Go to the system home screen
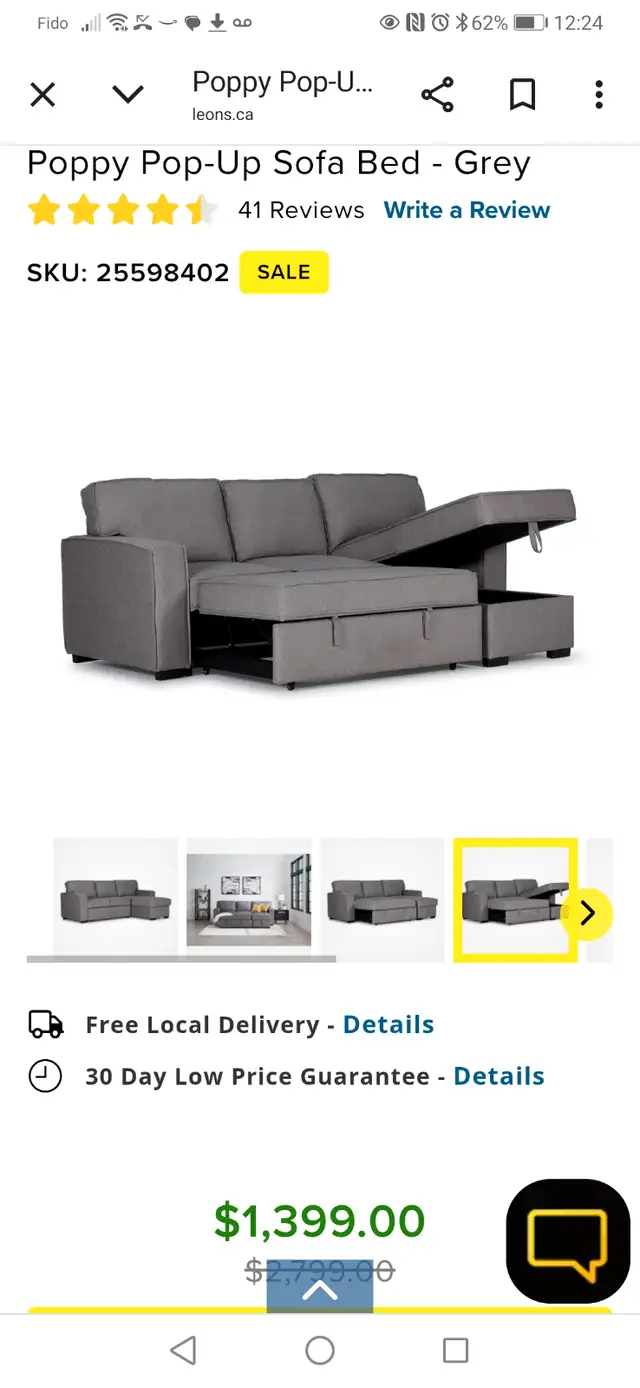This screenshot has width=640, height=1388. [x=320, y=1351]
